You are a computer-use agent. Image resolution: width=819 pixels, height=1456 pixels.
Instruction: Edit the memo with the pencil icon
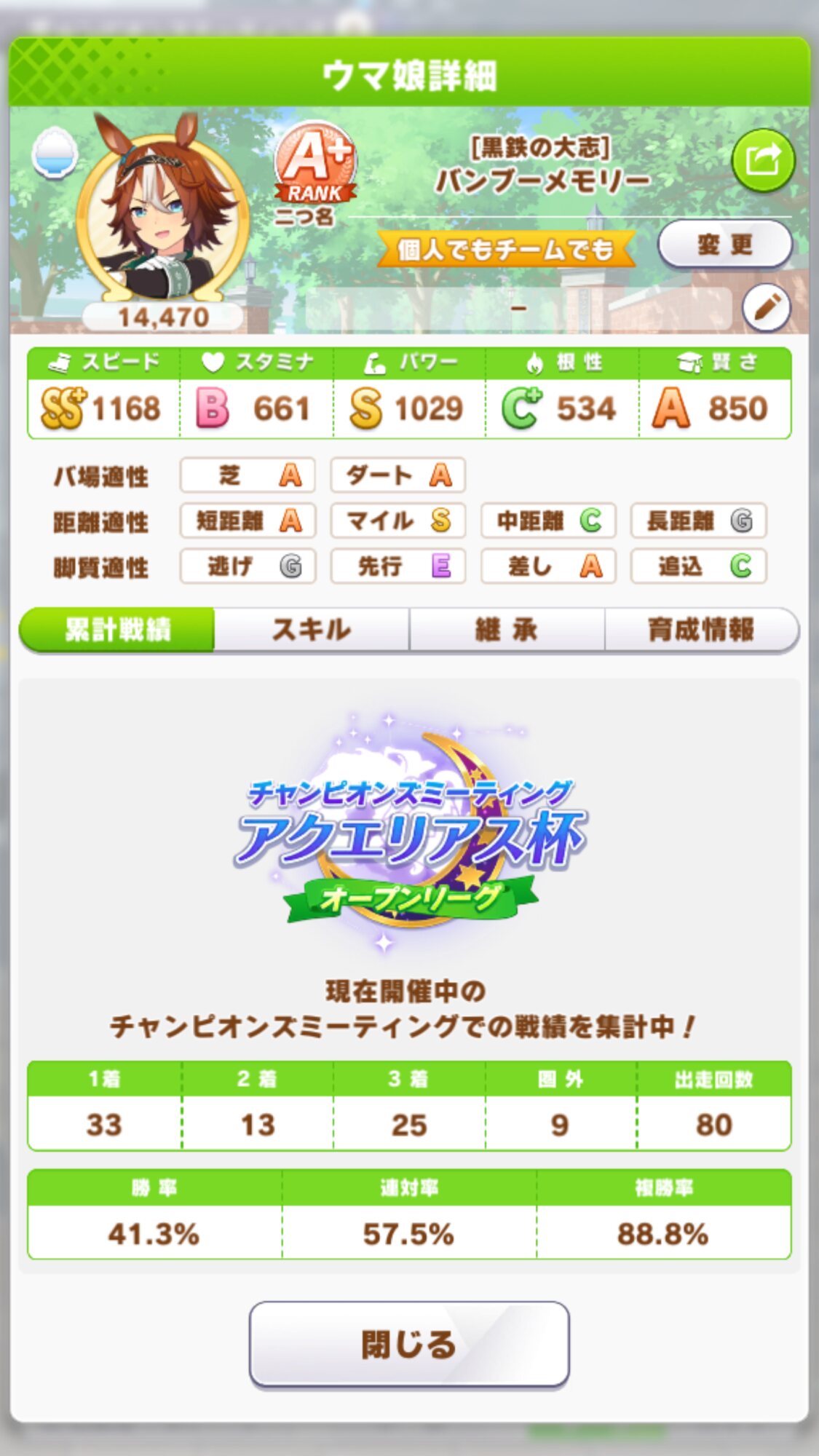coord(767,307)
